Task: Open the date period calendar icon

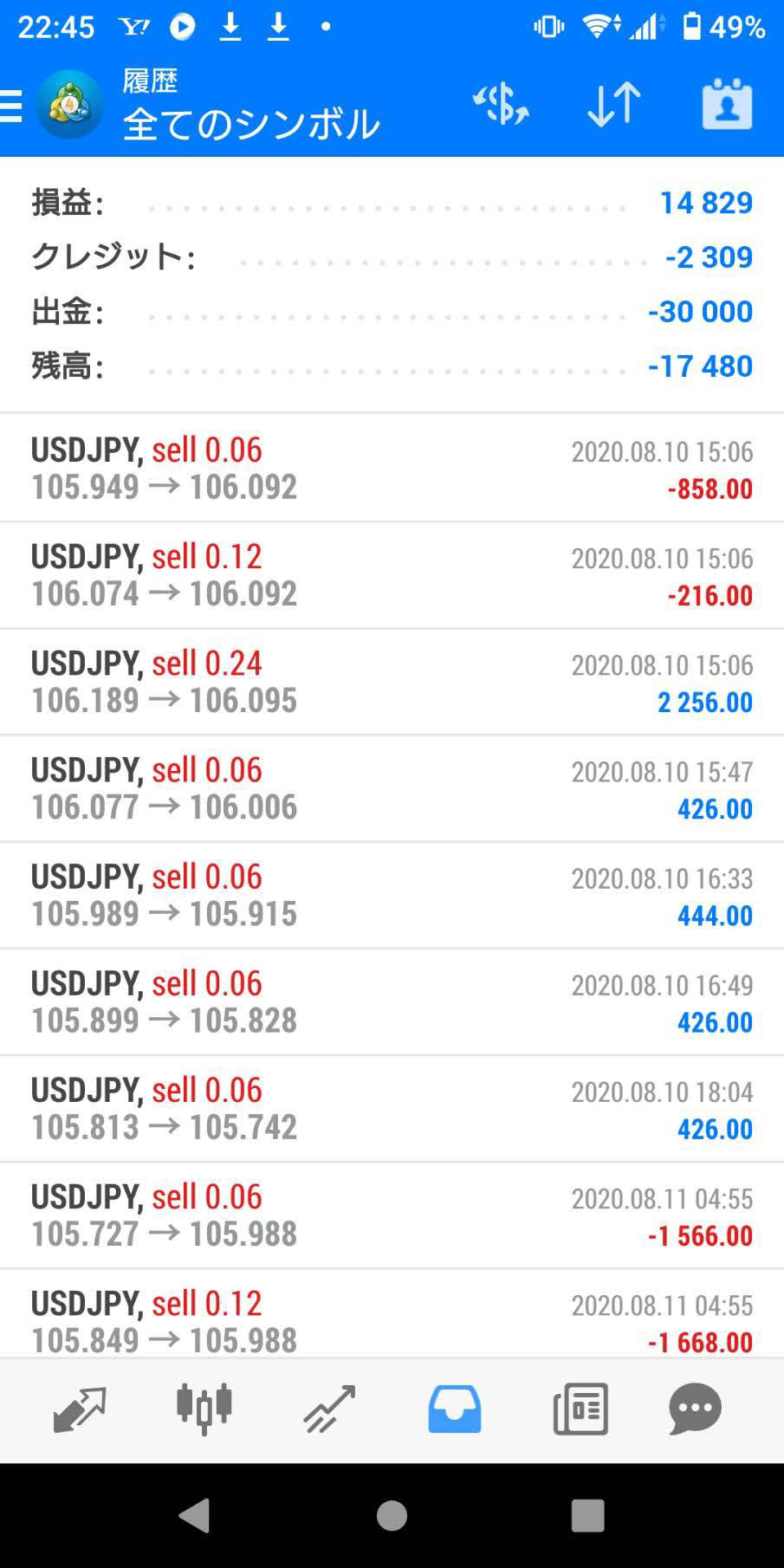Action: (x=727, y=105)
